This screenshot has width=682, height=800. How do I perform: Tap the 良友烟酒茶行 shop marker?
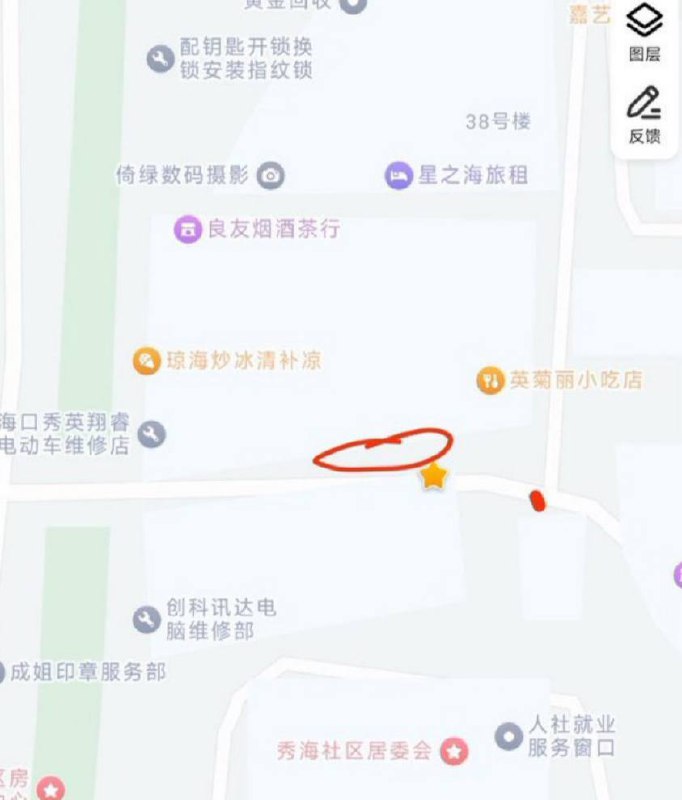[187, 229]
